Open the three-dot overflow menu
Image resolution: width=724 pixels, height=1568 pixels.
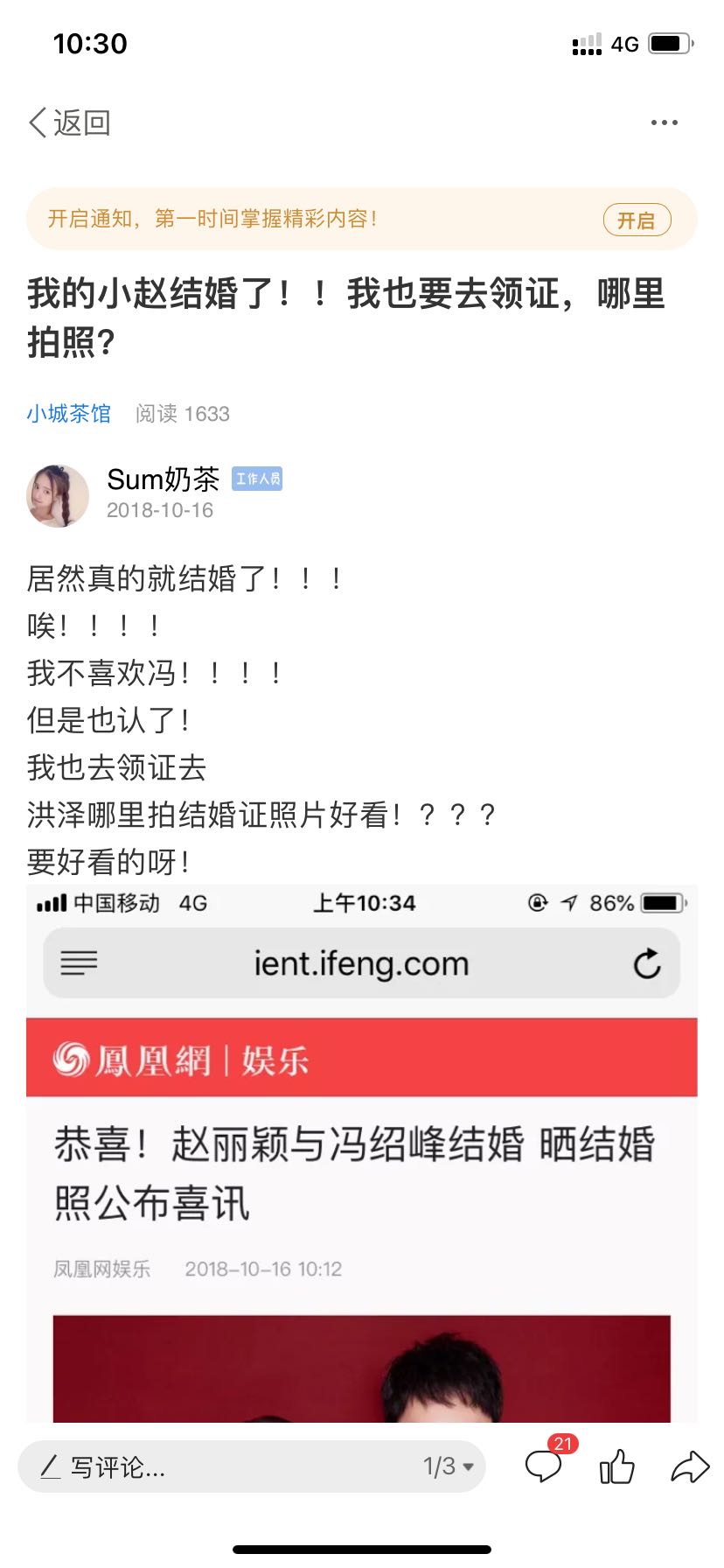point(664,123)
